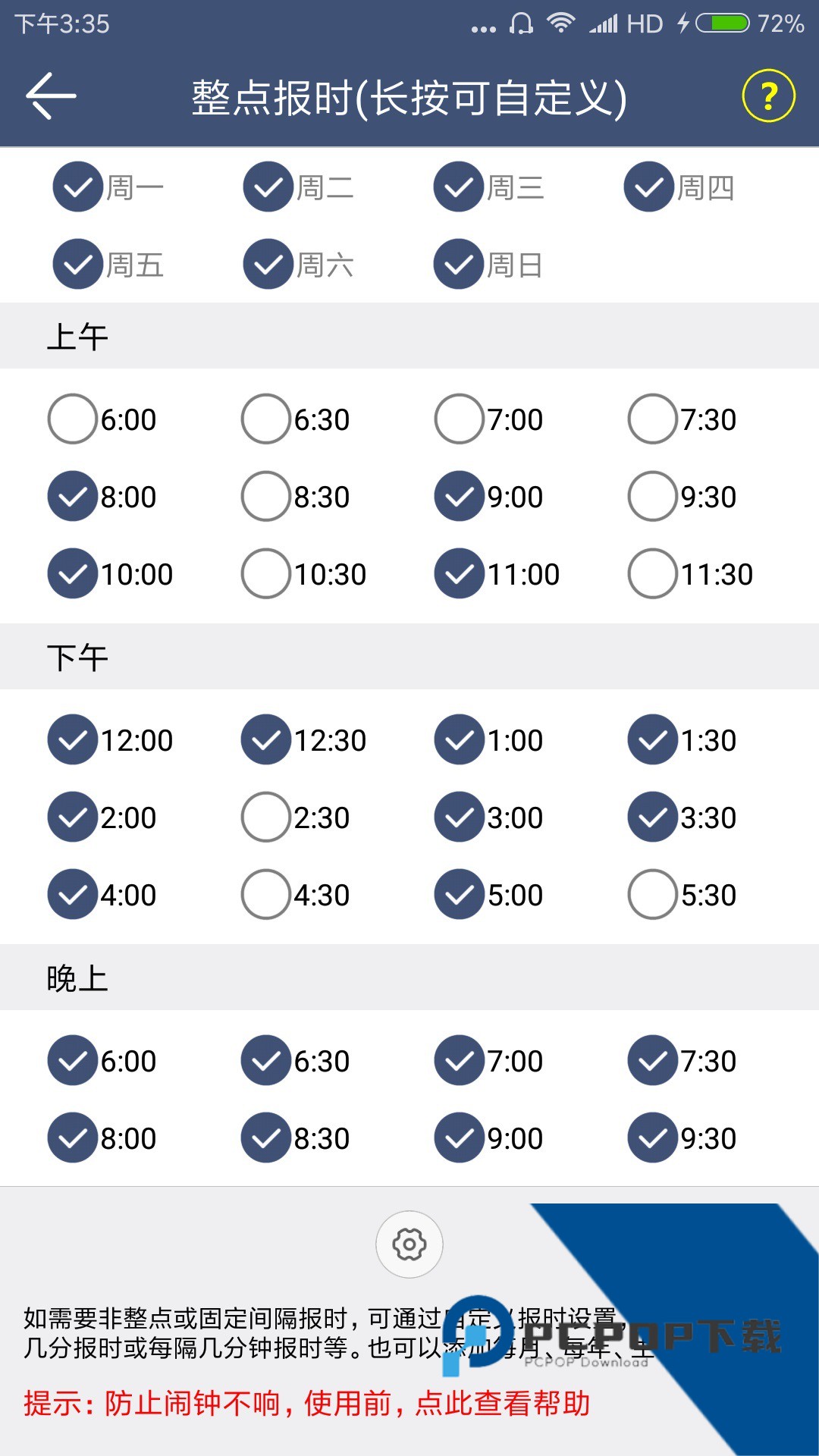Disable the 8:00 morning chime

[72, 496]
